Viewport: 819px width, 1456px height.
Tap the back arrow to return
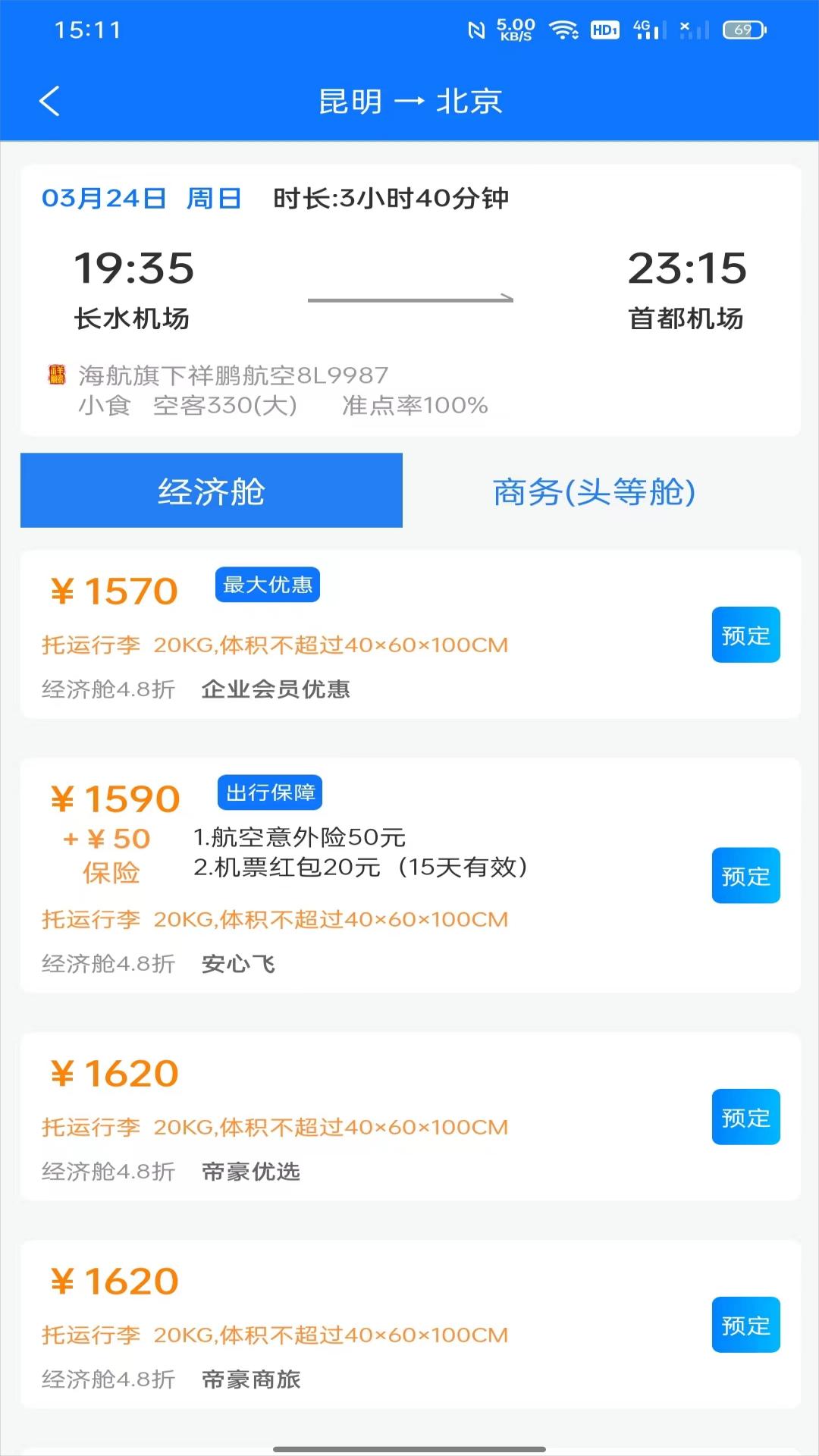tap(50, 101)
